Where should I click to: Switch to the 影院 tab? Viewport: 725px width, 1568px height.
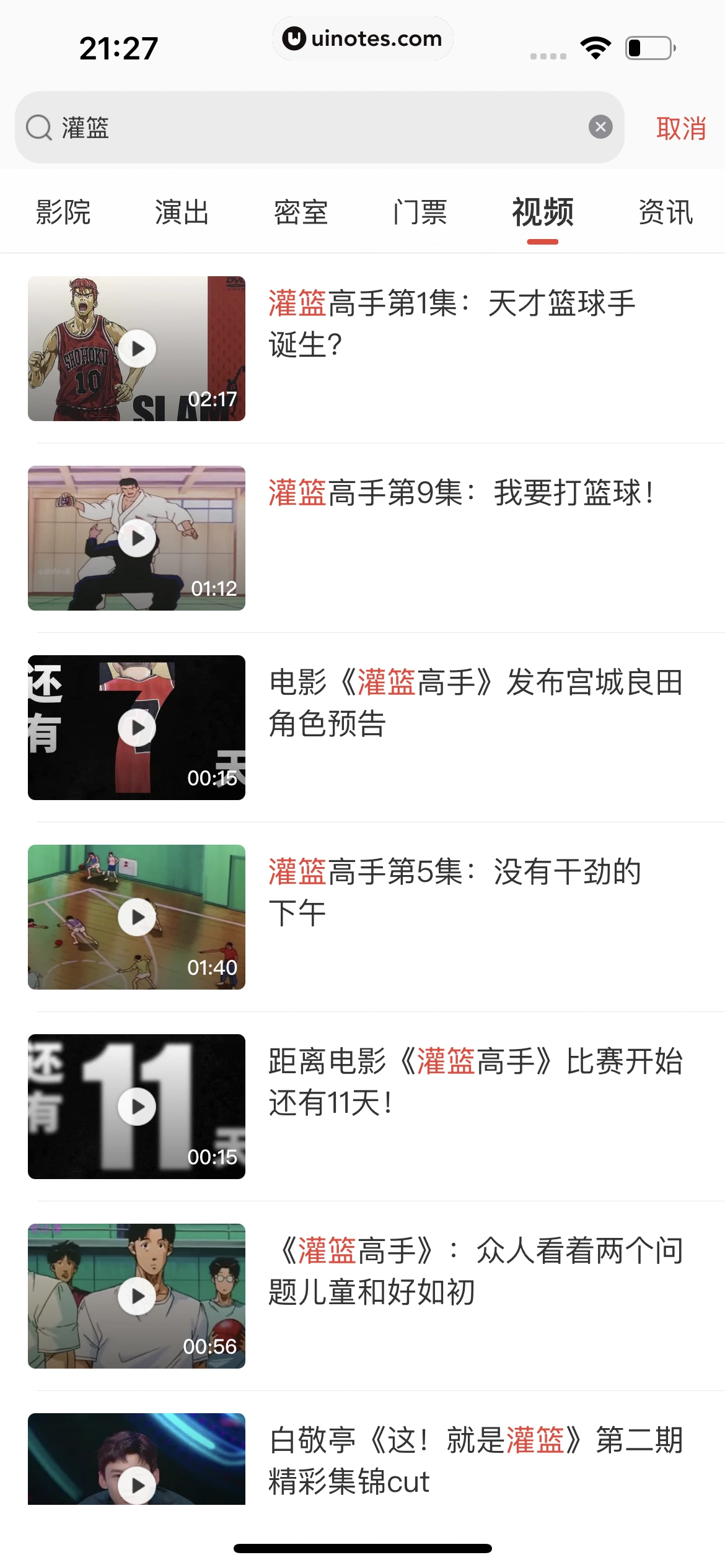pos(63,212)
